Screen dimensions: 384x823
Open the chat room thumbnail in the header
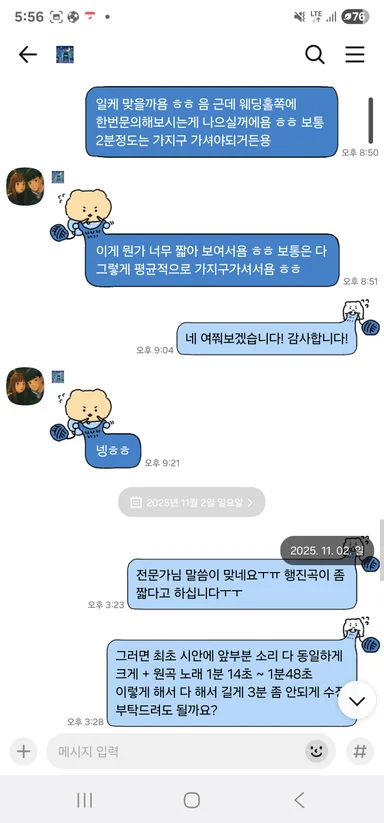click(65, 55)
